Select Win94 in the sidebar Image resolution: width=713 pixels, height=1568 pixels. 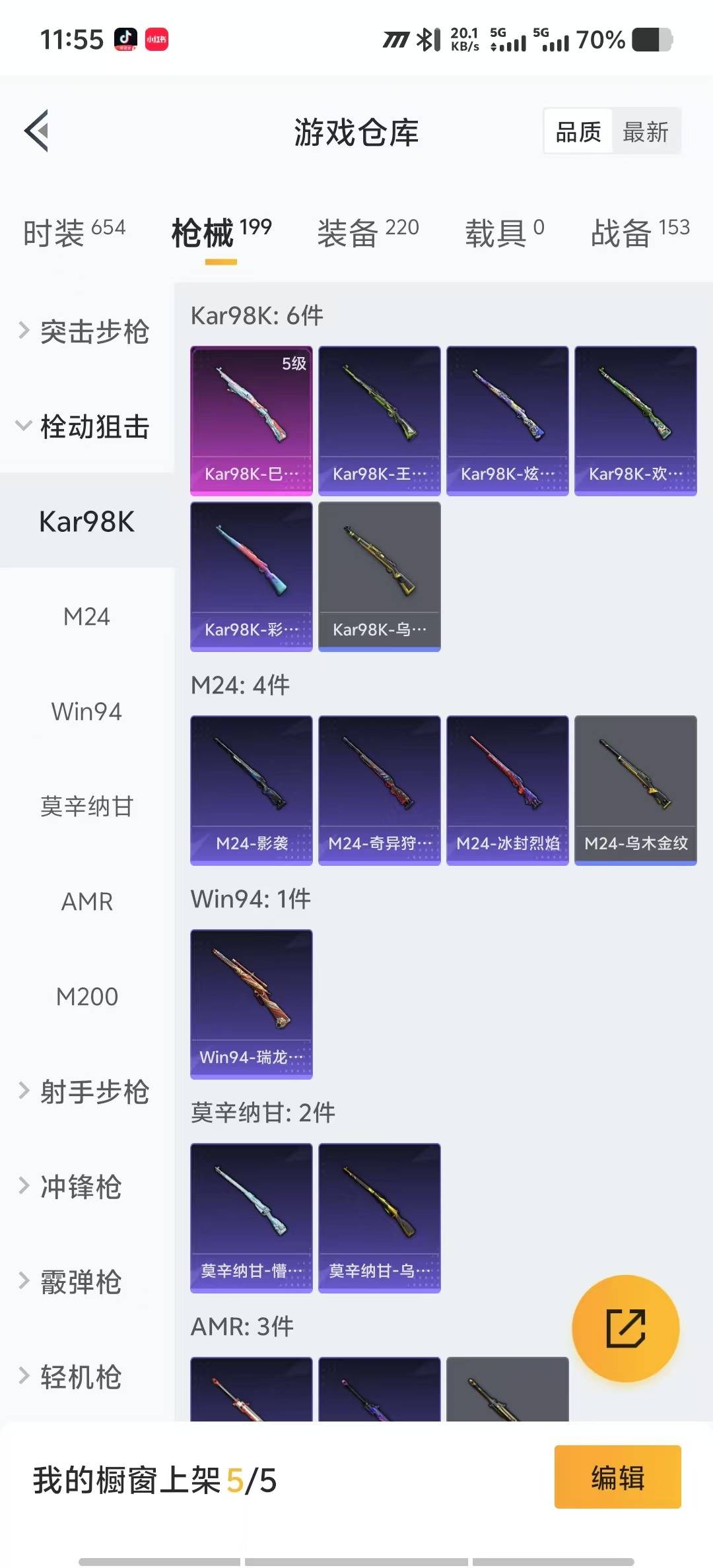(86, 711)
